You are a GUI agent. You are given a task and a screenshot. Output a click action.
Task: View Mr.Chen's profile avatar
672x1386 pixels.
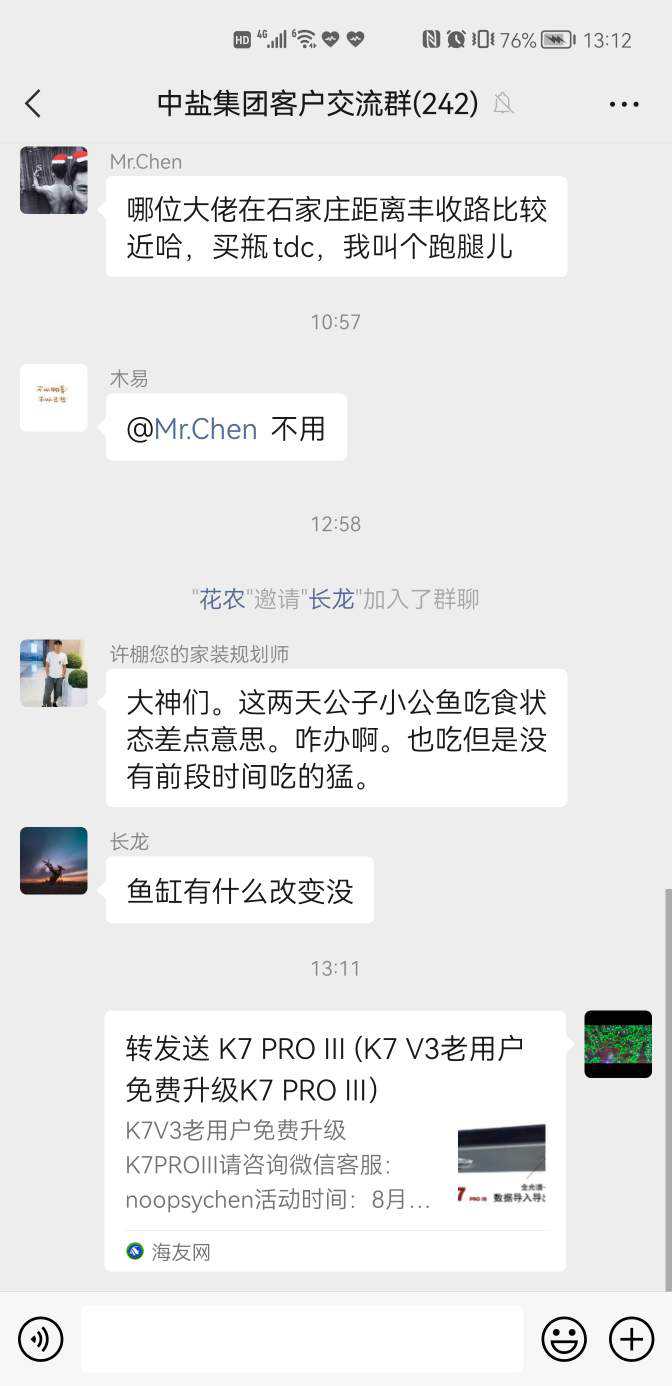tap(54, 180)
